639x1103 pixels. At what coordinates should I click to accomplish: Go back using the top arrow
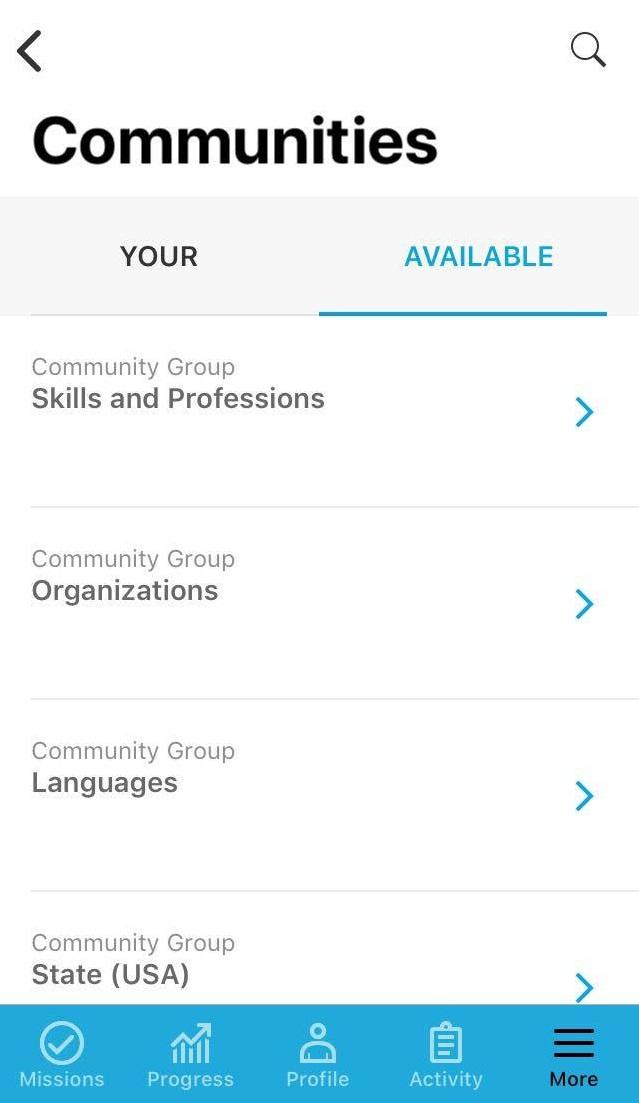30,51
